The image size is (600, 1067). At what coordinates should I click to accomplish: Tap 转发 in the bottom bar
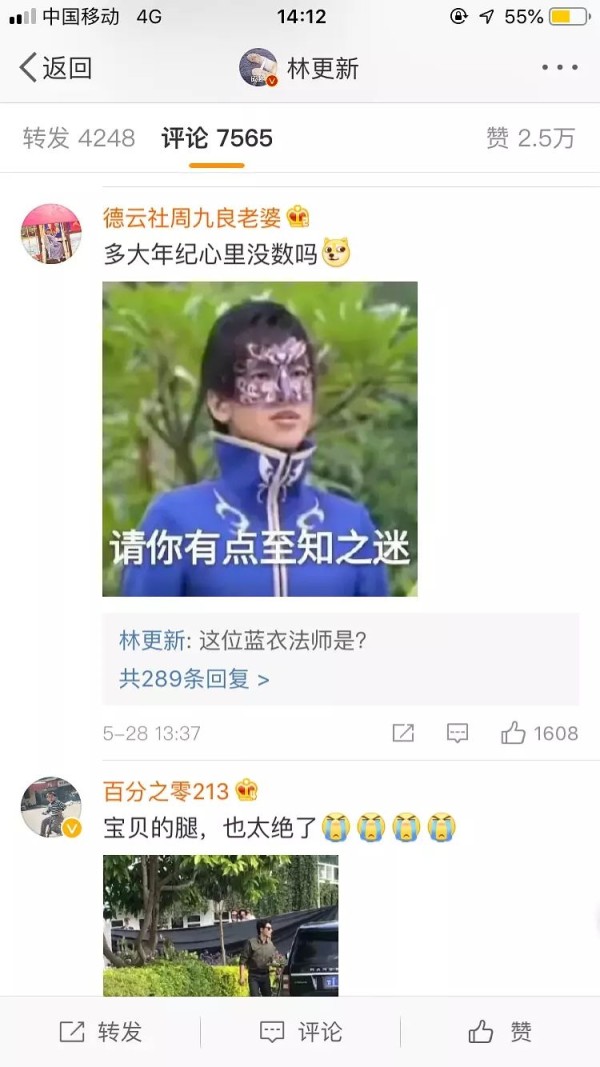pos(100,1032)
